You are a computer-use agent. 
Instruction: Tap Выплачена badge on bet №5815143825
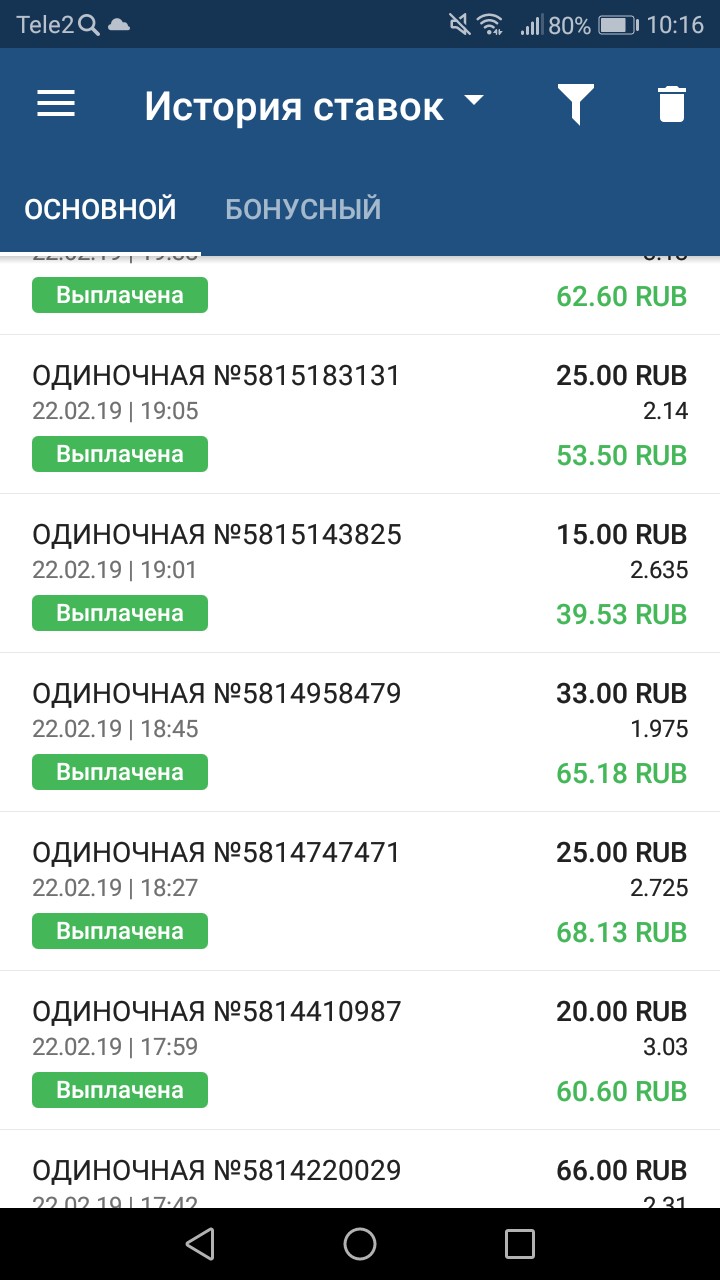[x=119, y=612]
